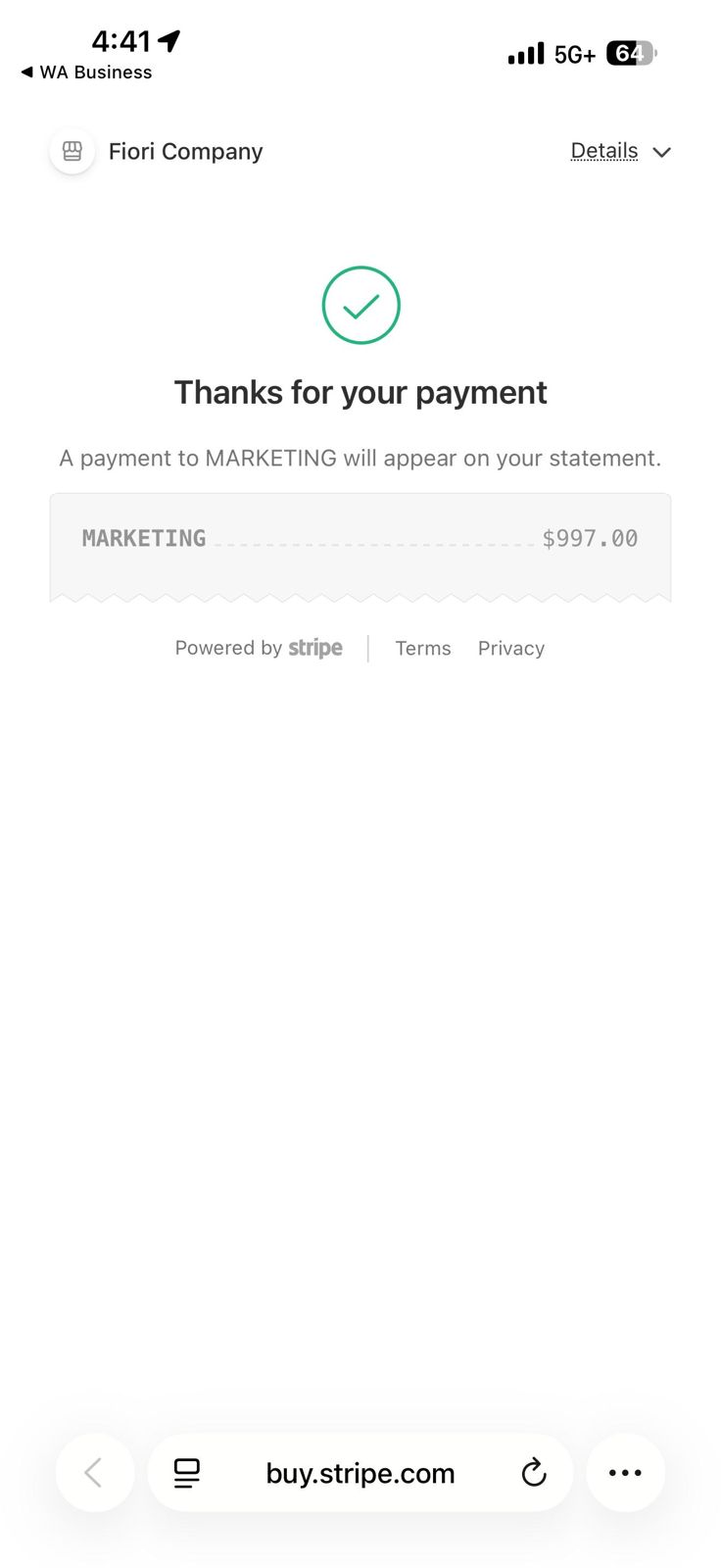Open the Terms link
Viewport: 721px width, 1568px height.
coord(422,648)
